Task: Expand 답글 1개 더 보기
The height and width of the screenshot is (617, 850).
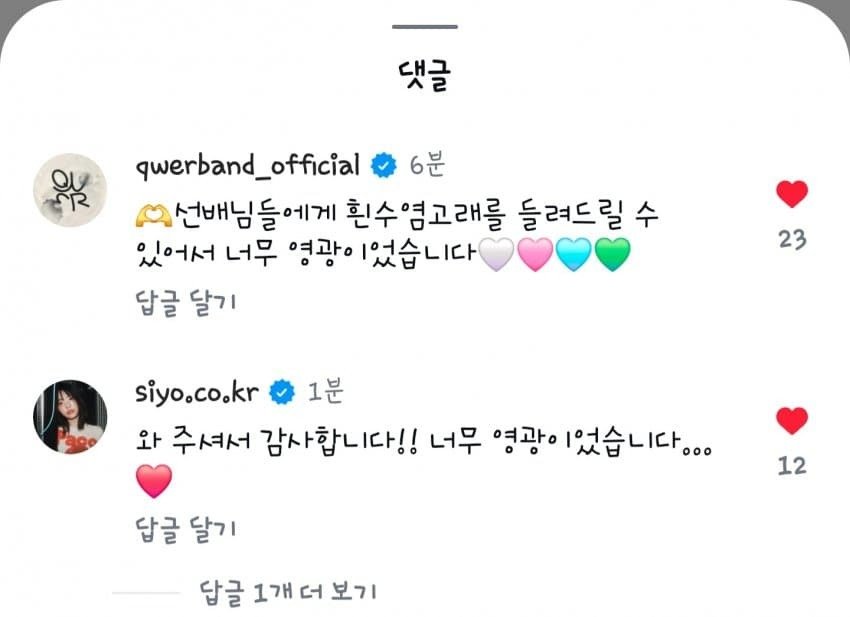Action: [x=288, y=592]
